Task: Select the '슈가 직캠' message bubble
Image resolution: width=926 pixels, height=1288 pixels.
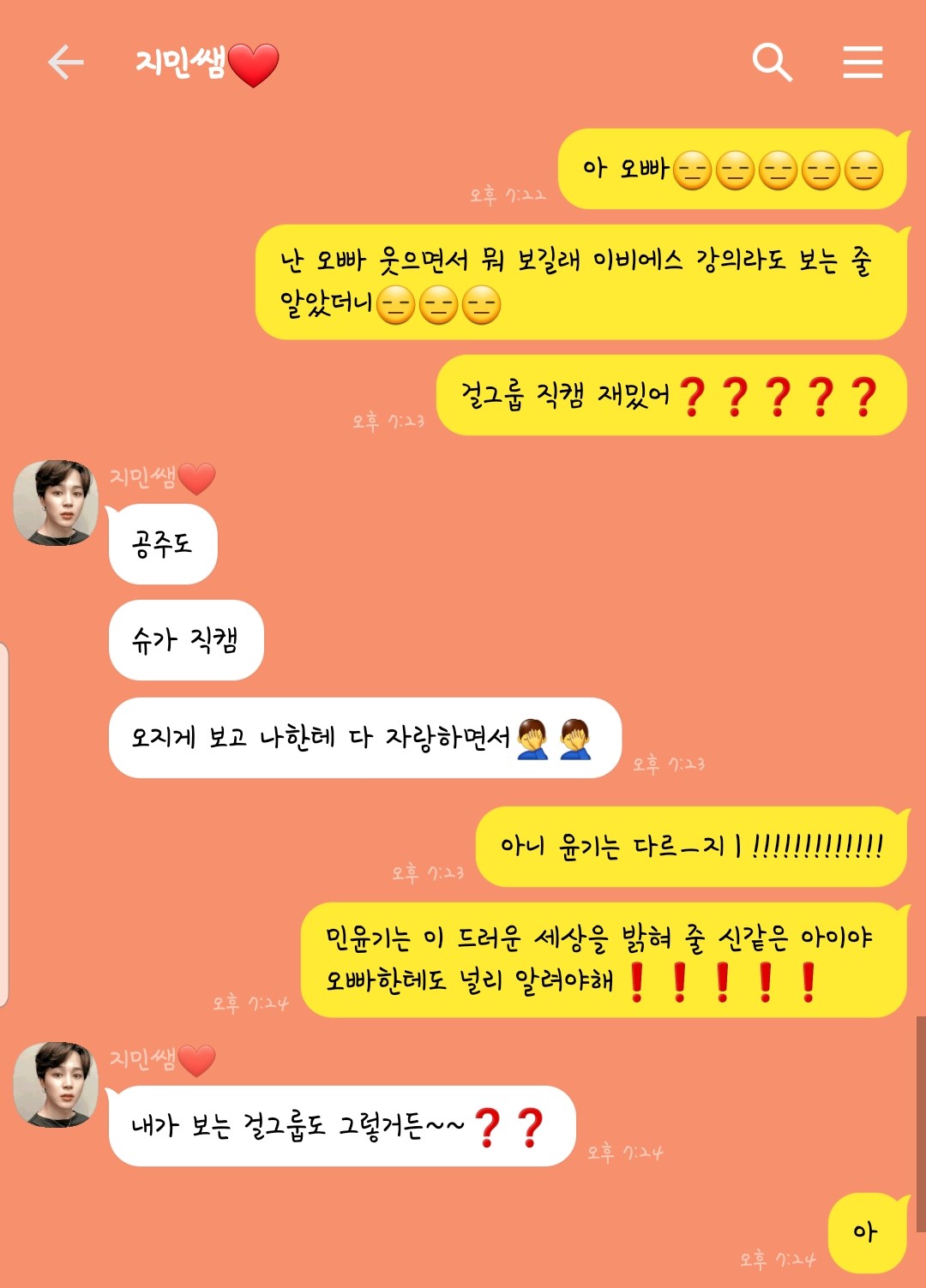Action: click(x=184, y=638)
